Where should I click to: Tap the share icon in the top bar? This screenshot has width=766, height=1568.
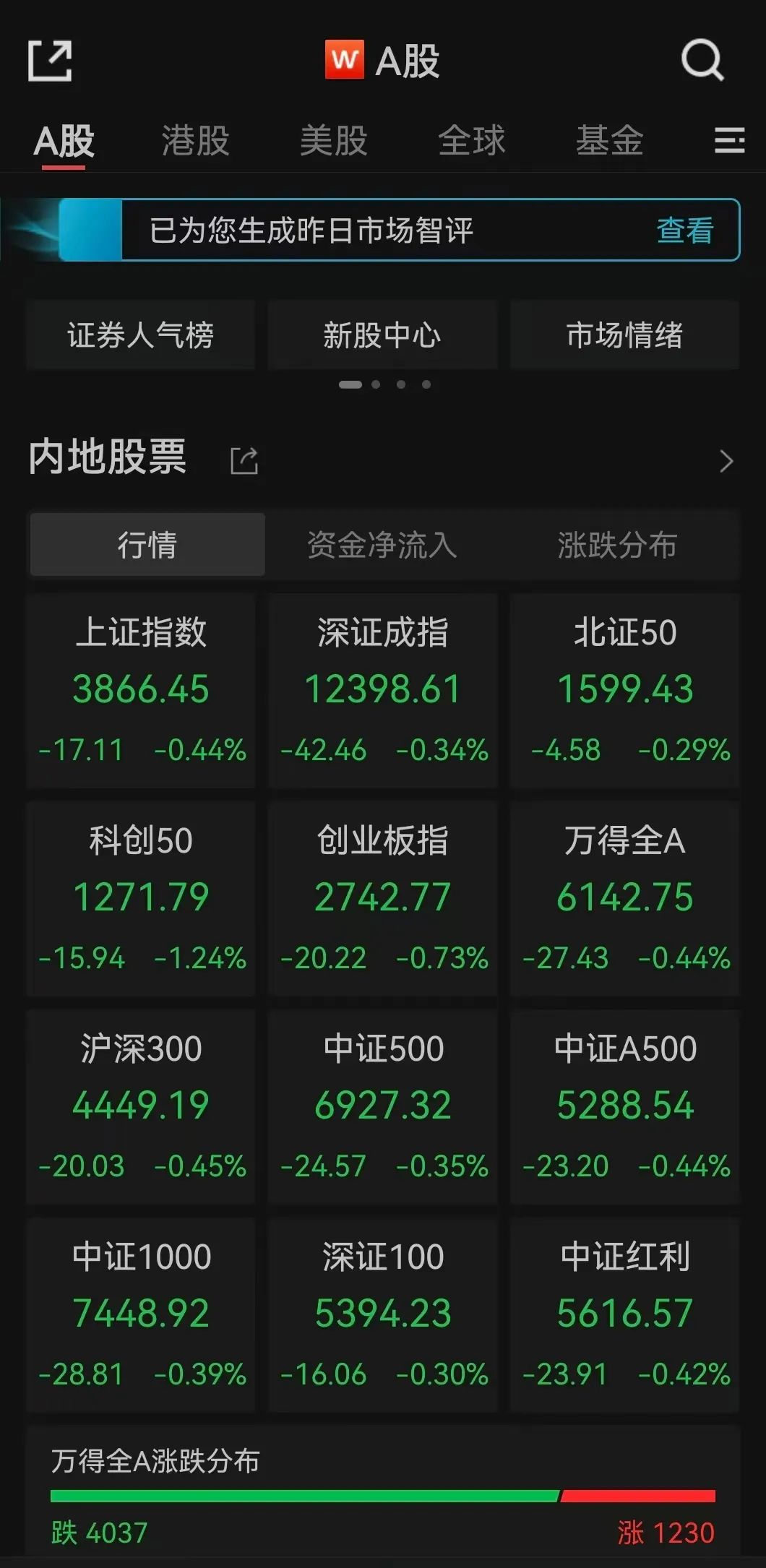[50, 61]
